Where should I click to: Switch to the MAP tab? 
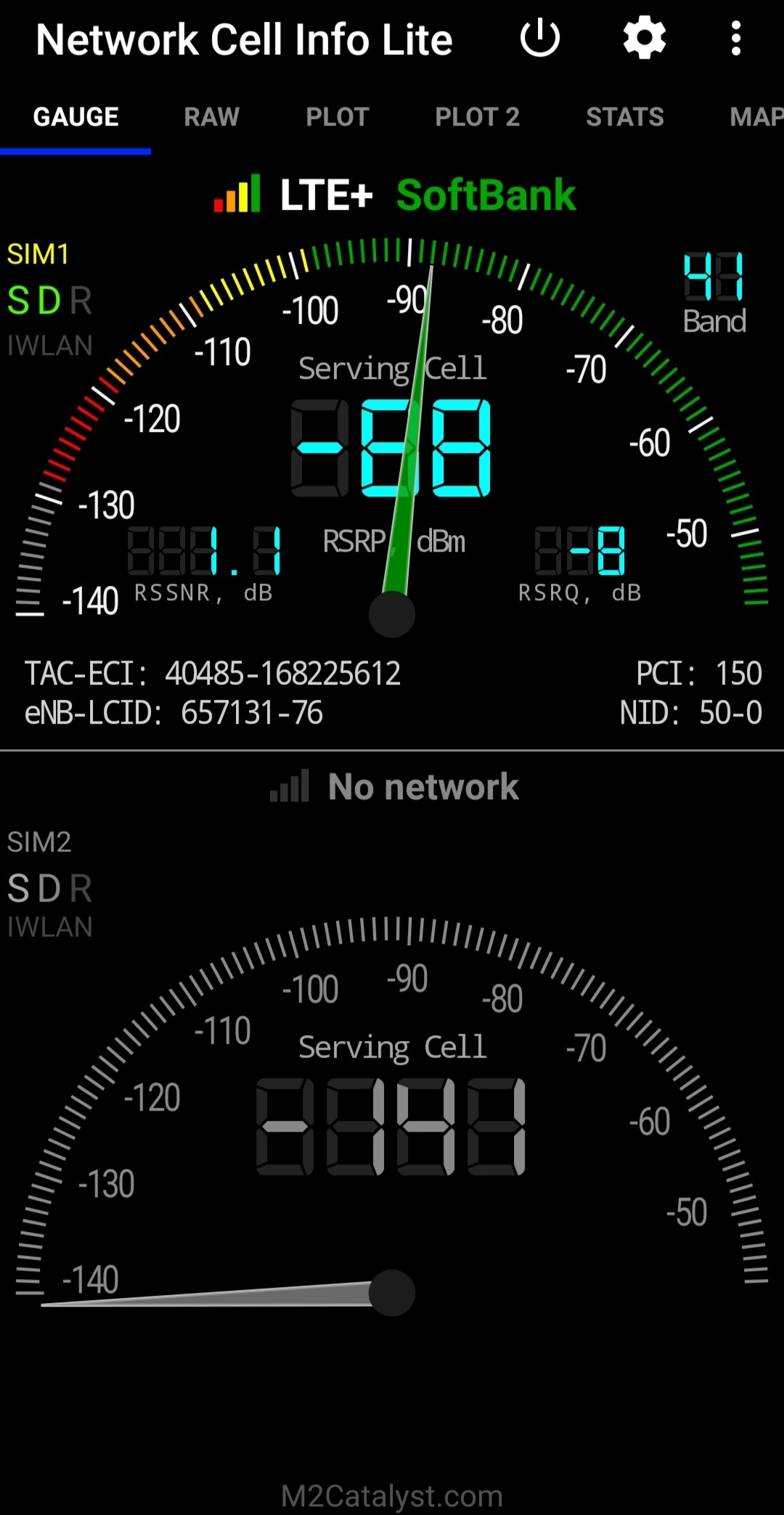point(755,117)
